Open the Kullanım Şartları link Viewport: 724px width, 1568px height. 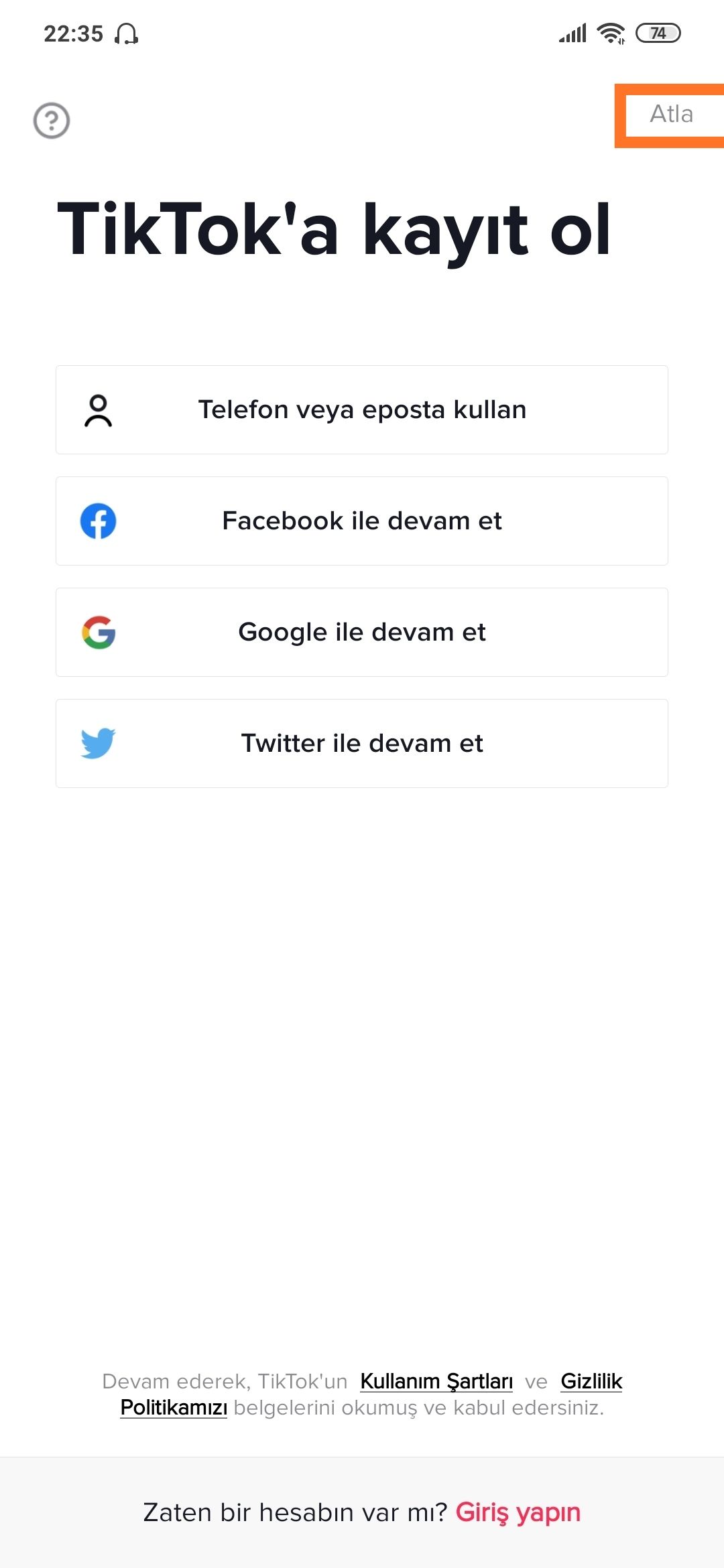tap(436, 1381)
